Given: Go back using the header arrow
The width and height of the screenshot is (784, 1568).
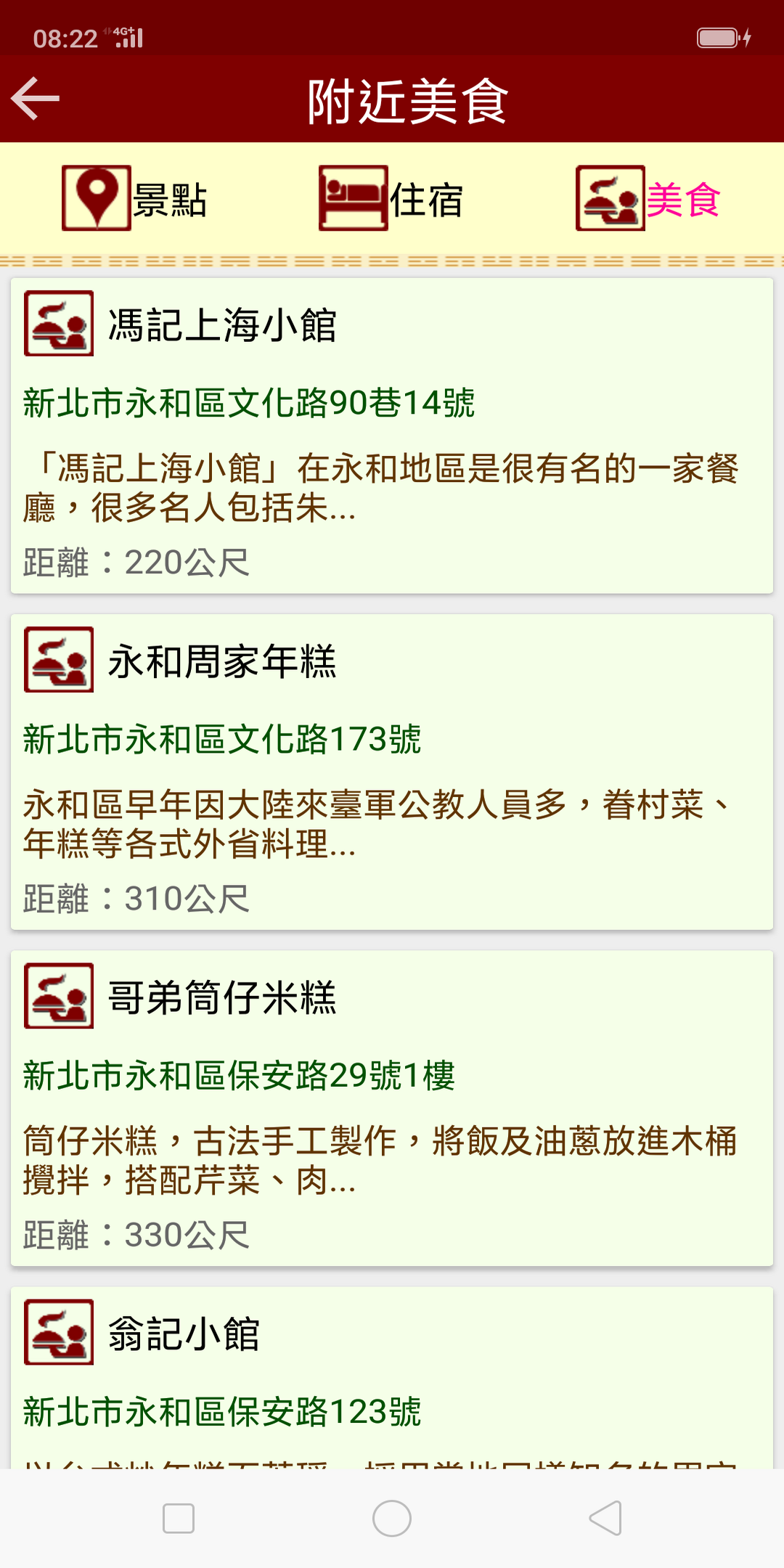Looking at the screenshot, I should coord(35,99).
